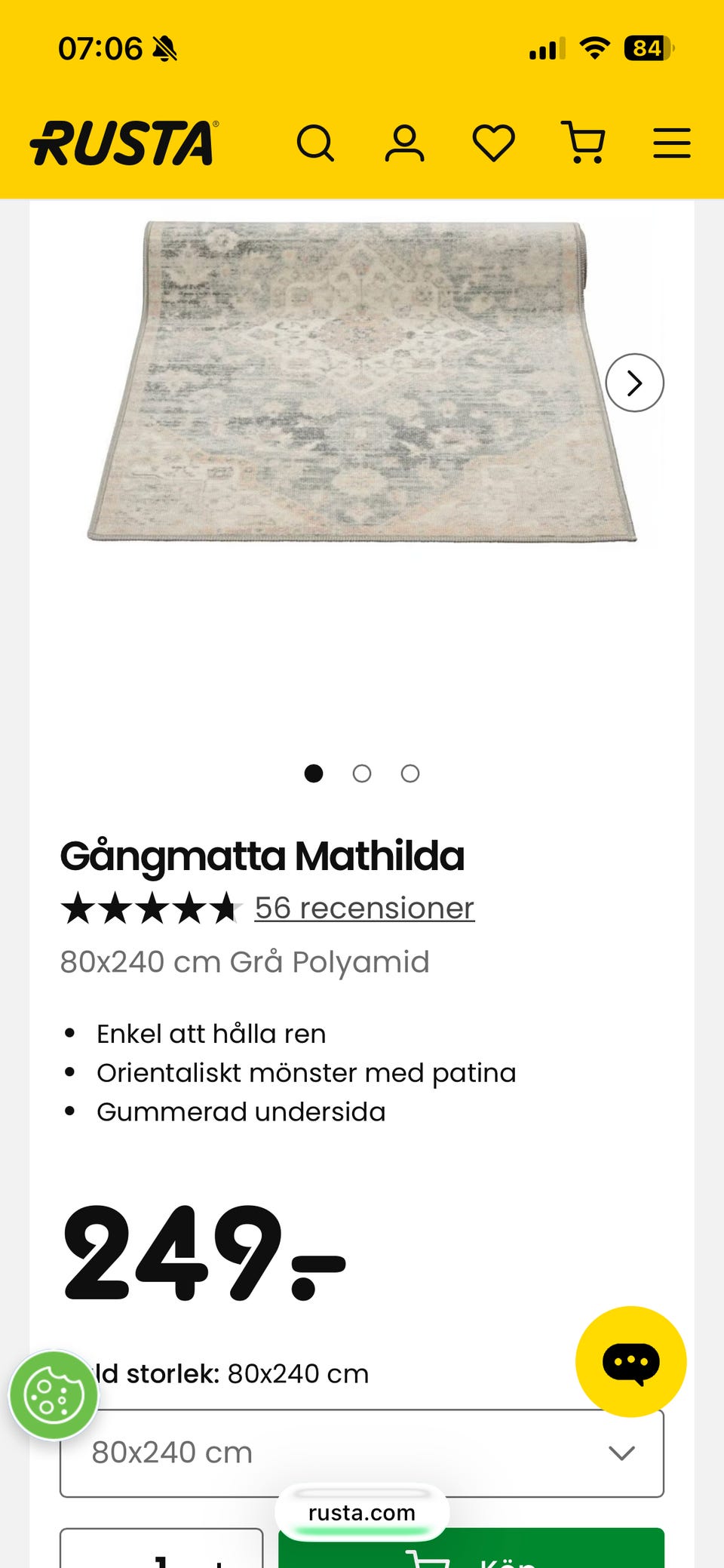The height and width of the screenshot is (1568, 724).
Task: Open the 56 recensioner reviews link
Action: pos(364,908)
